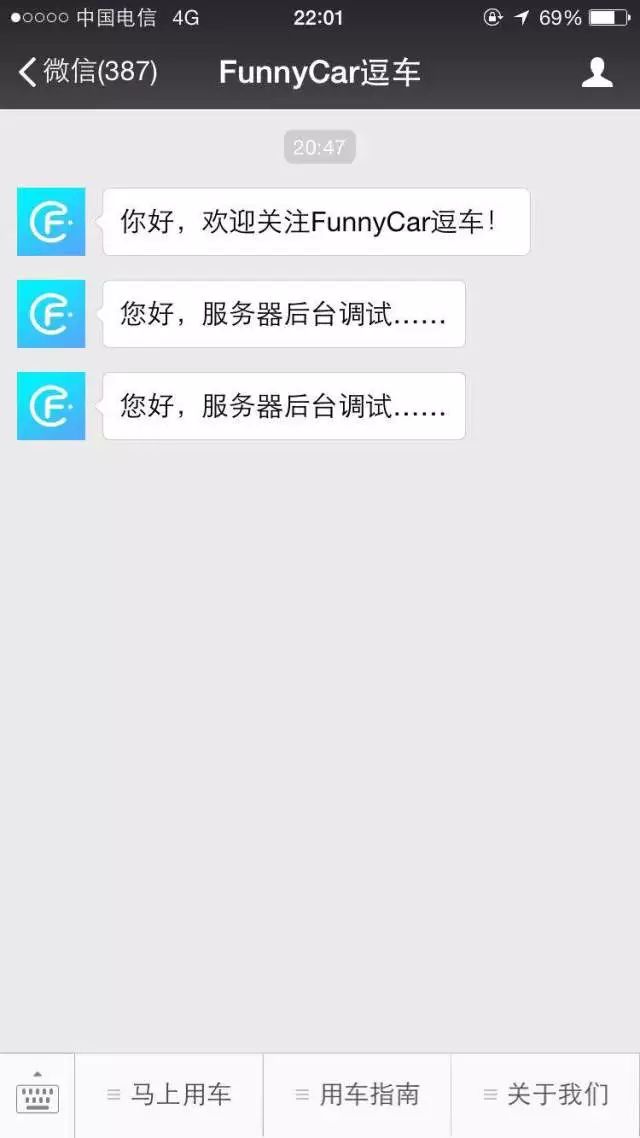Open the 马上用车 menu

169,1095
